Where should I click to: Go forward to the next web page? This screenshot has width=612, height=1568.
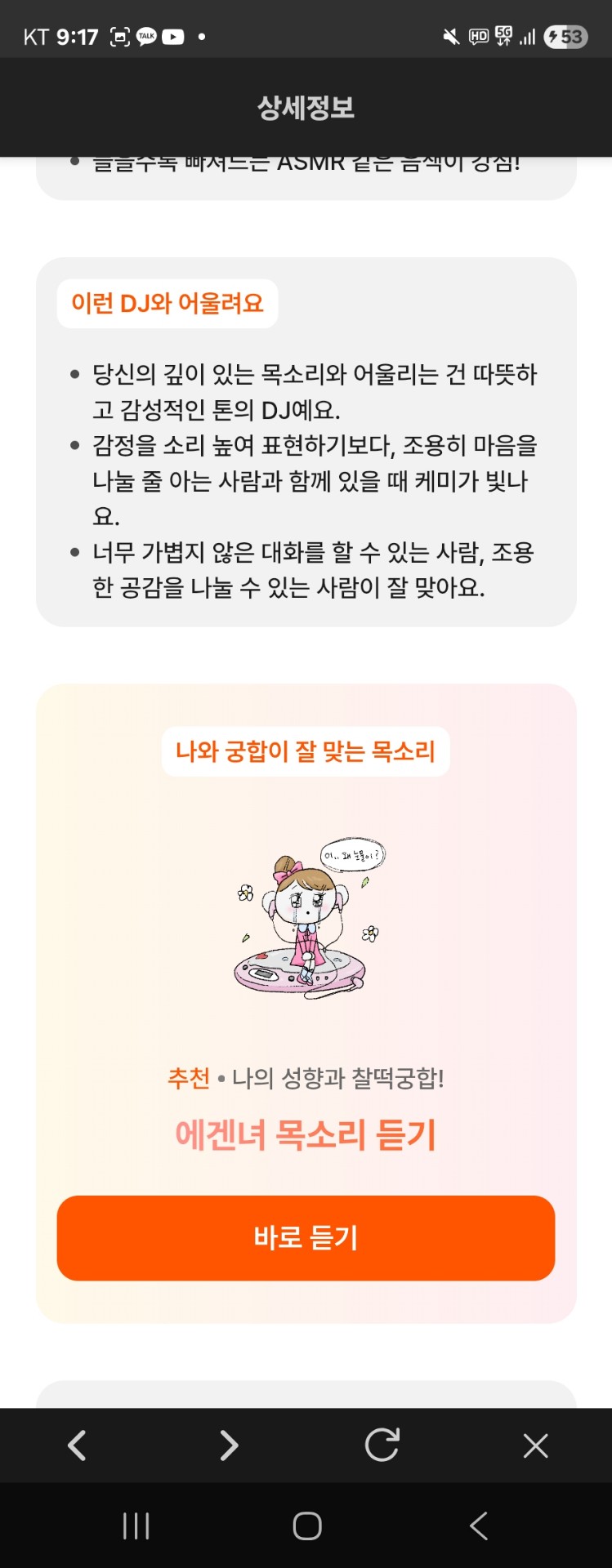coord(230,1445)
